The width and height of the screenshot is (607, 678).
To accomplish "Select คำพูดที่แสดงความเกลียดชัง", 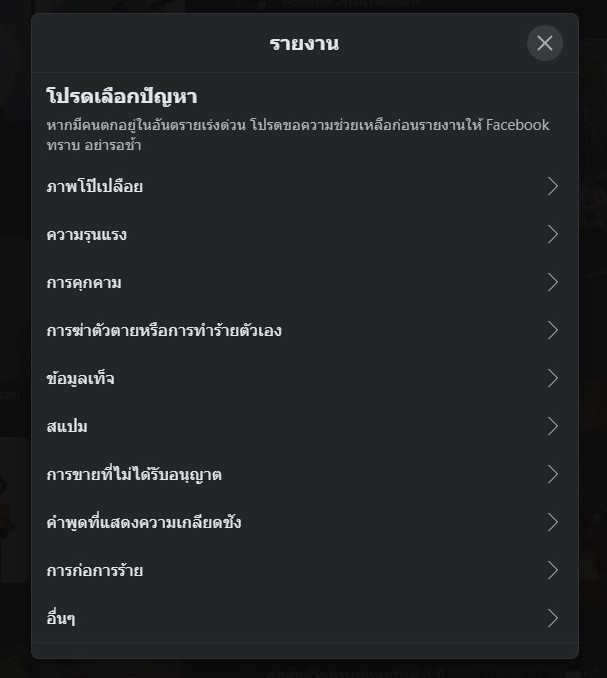I will (304, 523).
